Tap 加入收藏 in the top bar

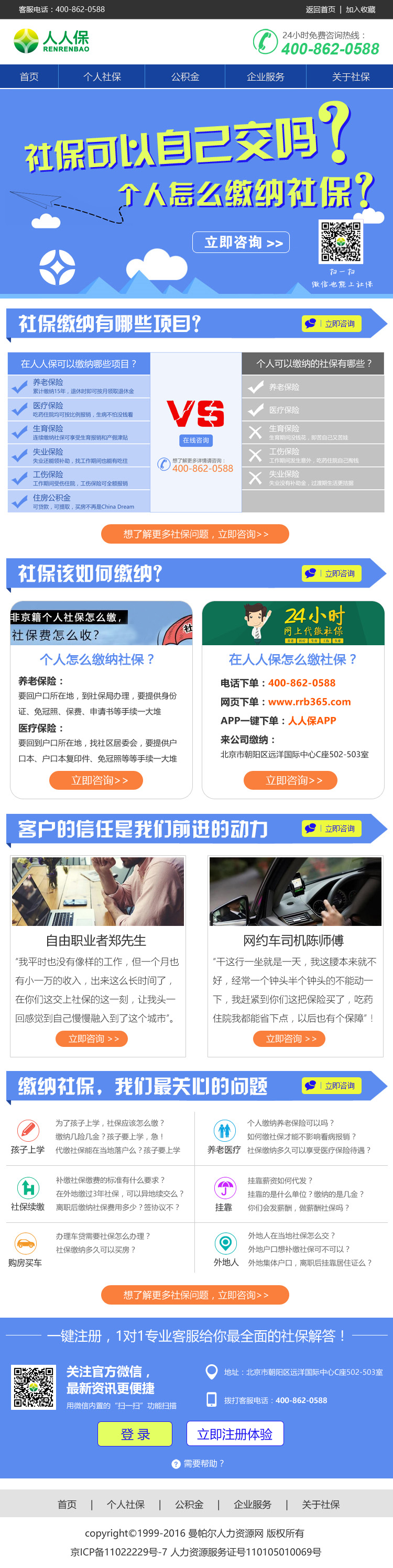click(360, 10)
